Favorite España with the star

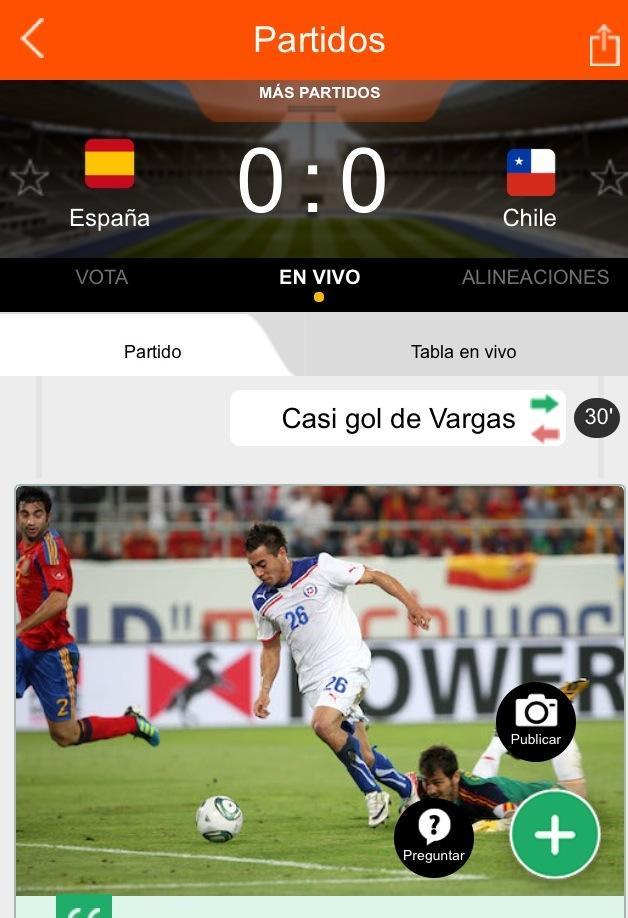(x=30, y=178)
